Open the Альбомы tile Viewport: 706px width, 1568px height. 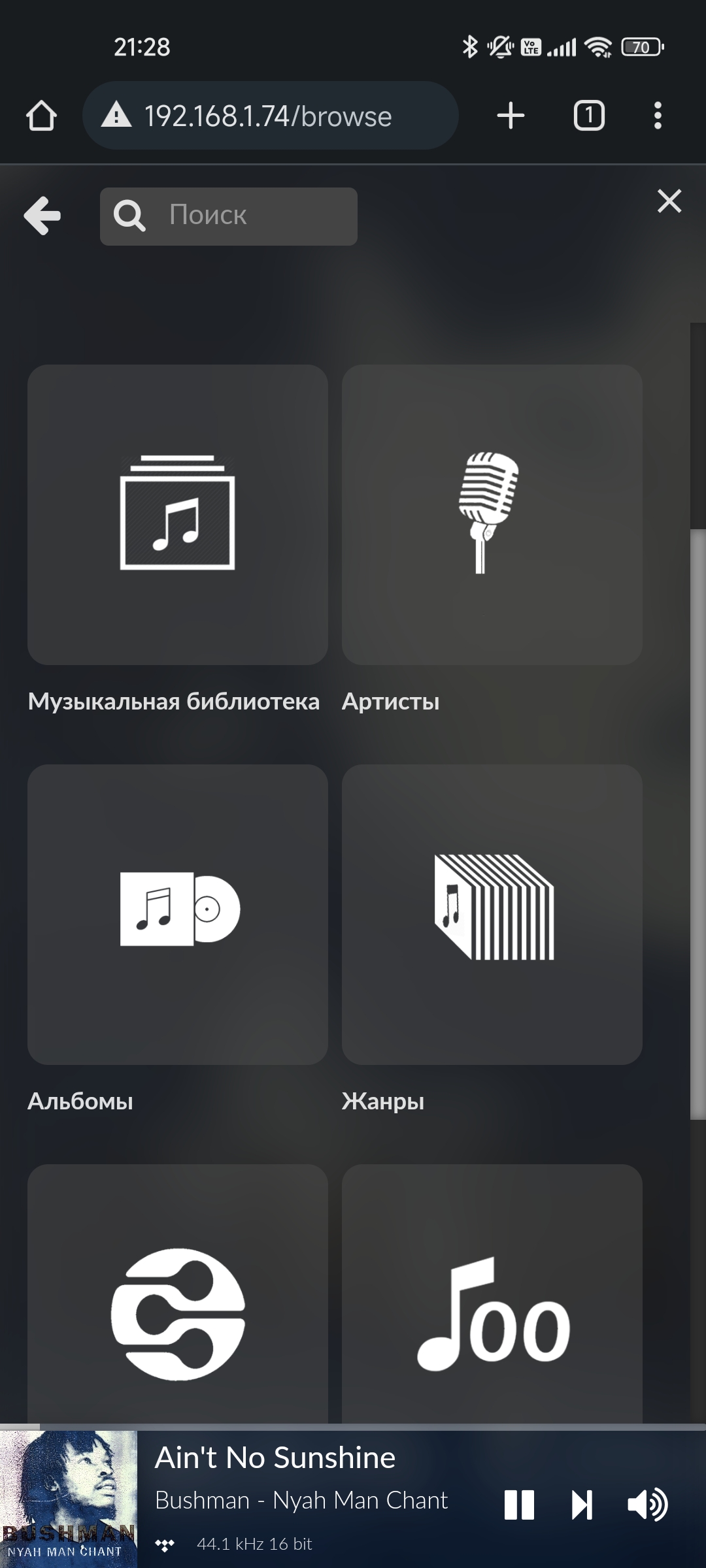178,914
